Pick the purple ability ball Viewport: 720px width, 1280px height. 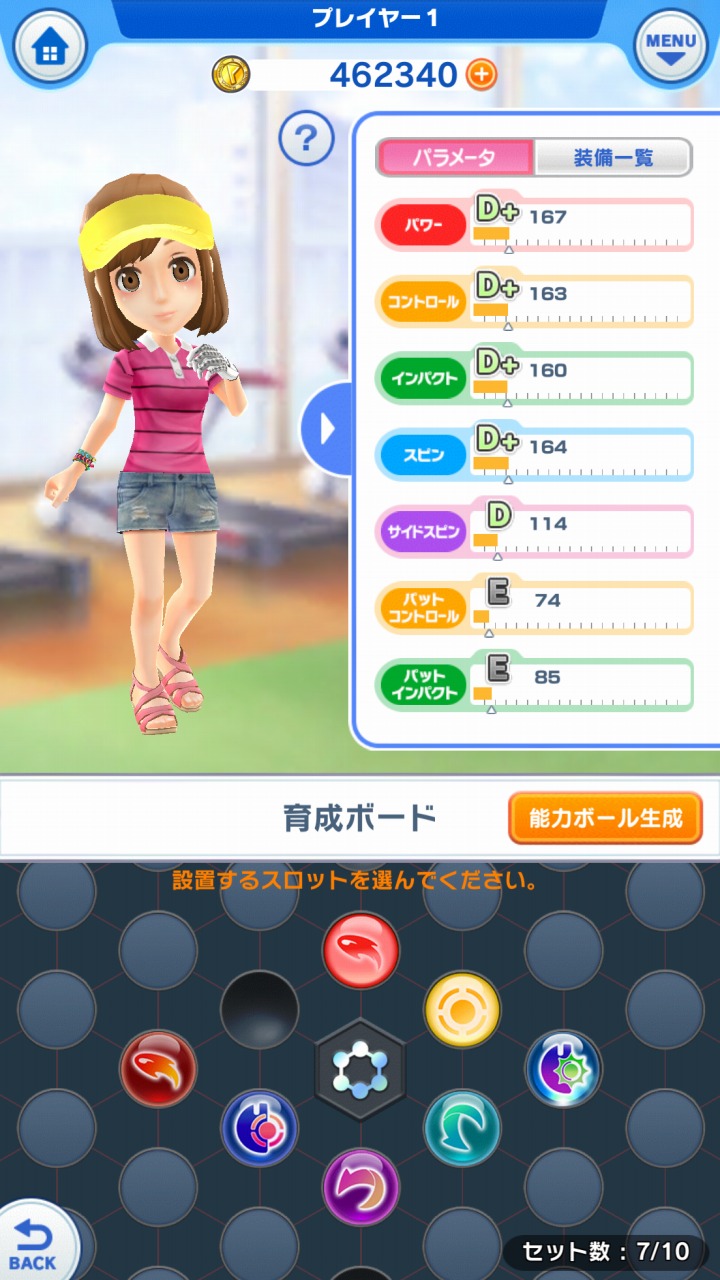click(361, 1187)
